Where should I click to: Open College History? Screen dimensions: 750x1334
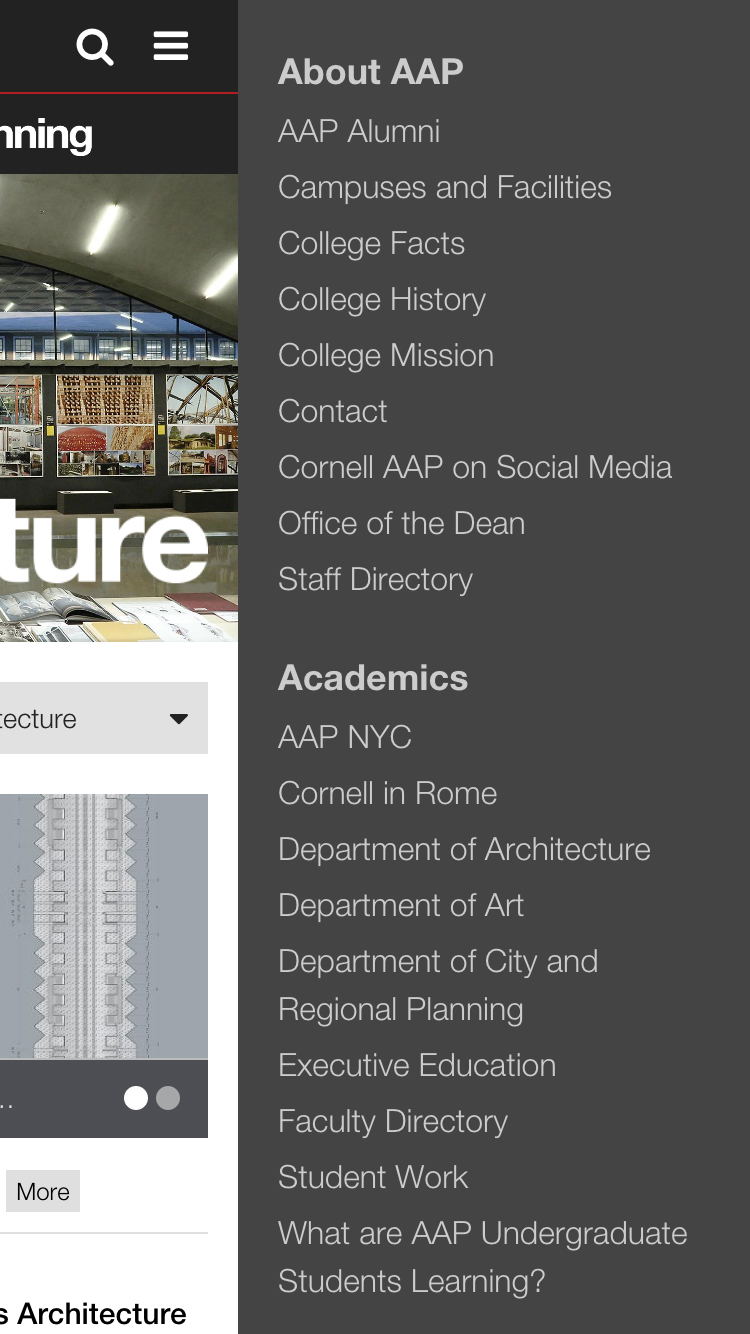381,299
